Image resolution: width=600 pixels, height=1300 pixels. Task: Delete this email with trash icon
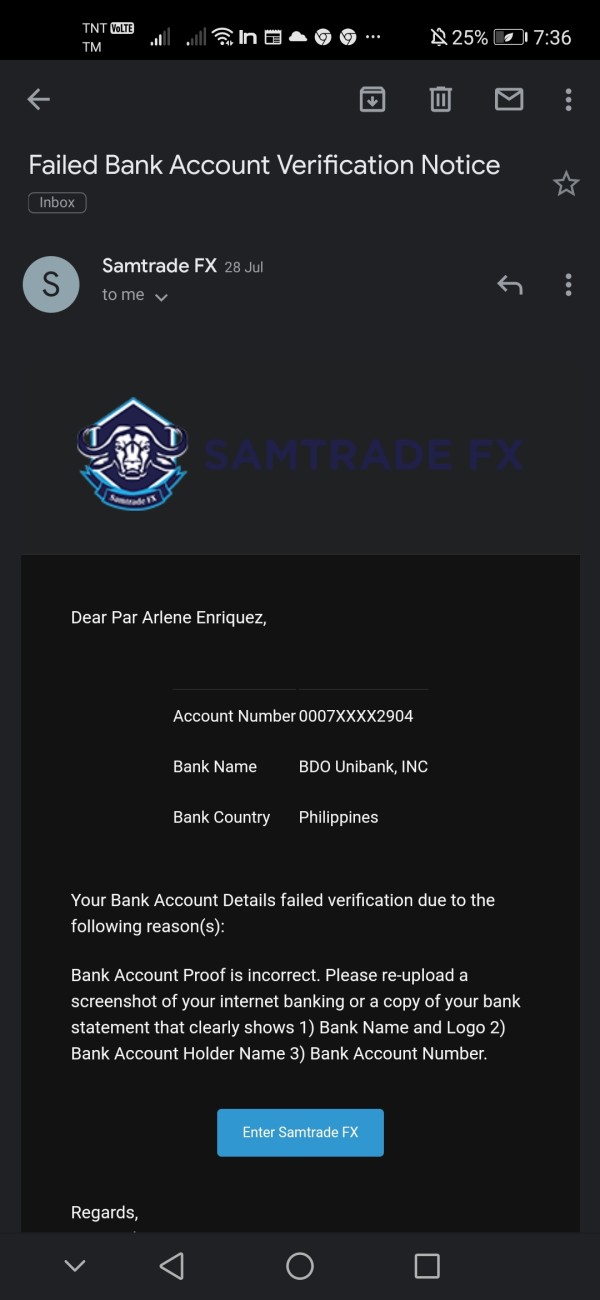(x=440, y=99)
